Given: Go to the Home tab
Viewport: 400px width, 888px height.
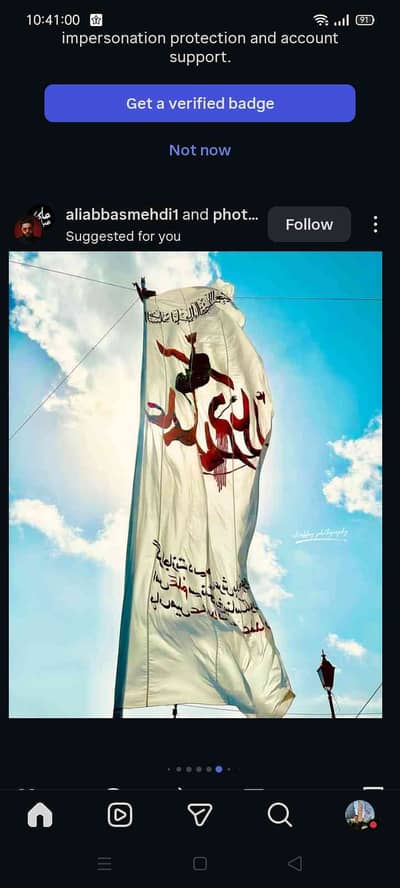Looking at the screenshot, I should pyautogui.click(x=40, y=815).
